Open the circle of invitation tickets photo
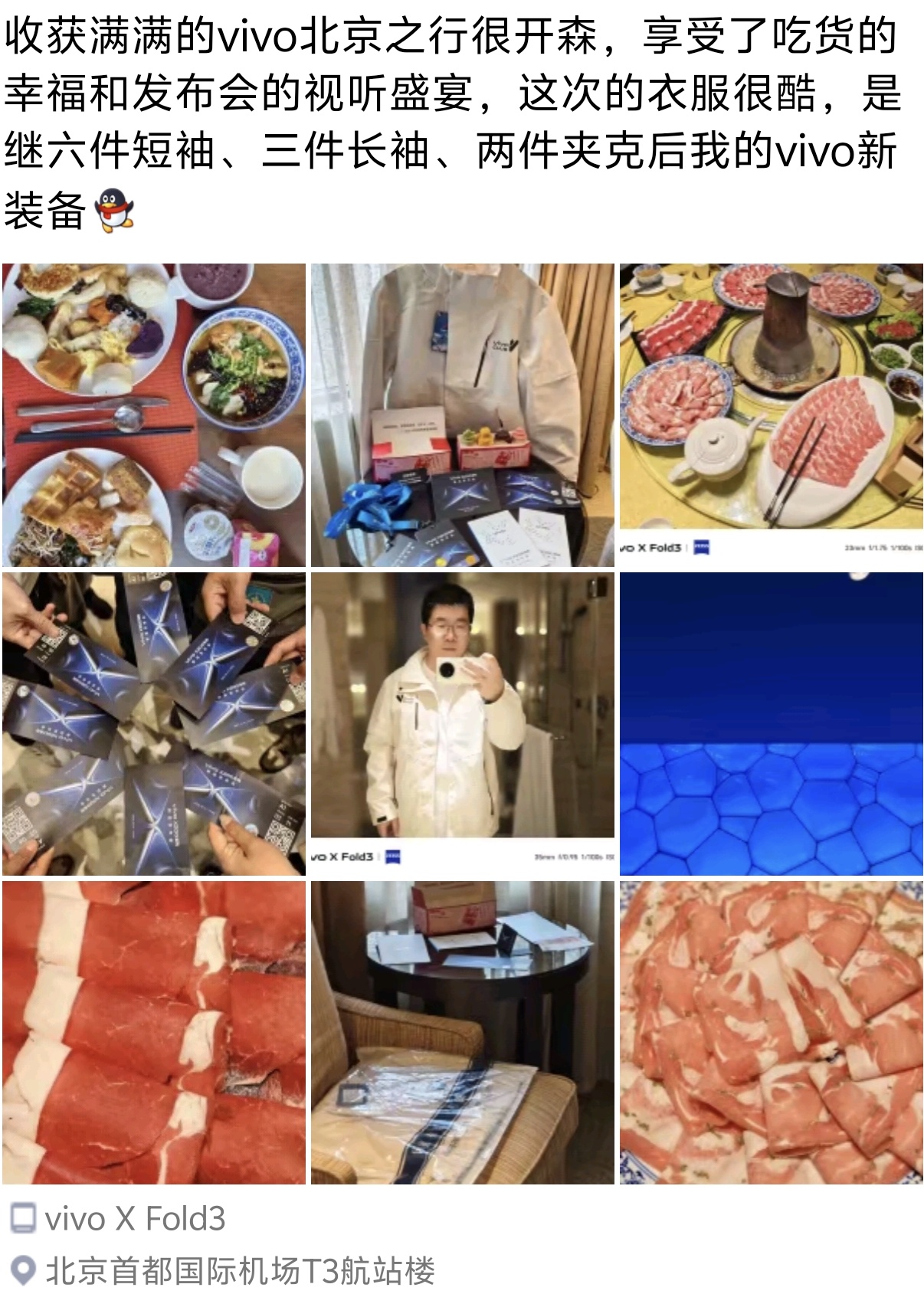This screenshot has height=1294, width=924. [x=154, y=723]
